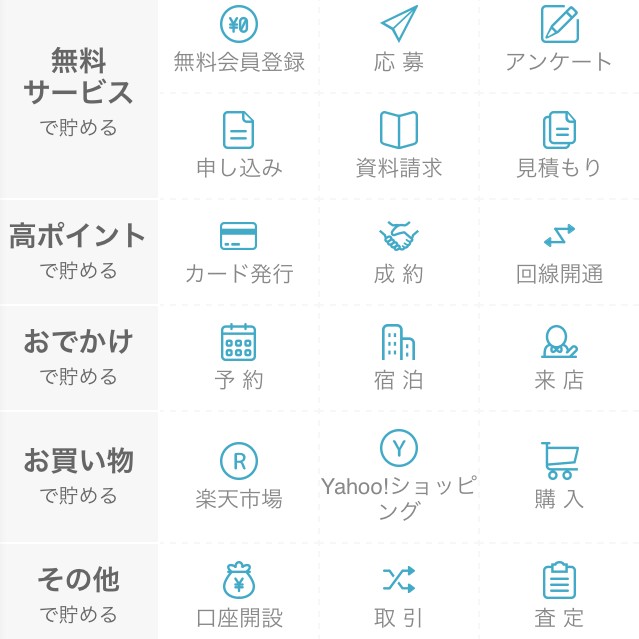Choose the 申し込み category
Image resolution: width=639 pixels, height=639 pixels.
[239, 146]
